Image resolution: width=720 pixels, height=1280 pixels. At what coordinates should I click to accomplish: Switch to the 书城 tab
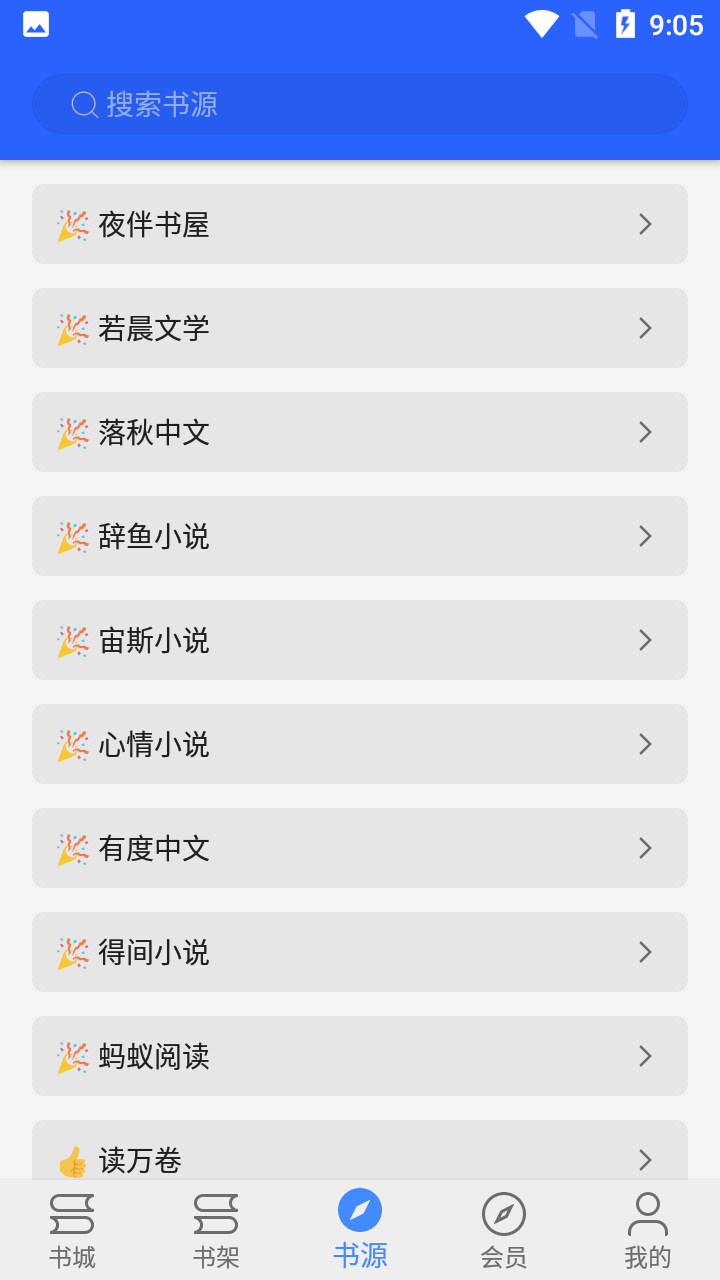coord(72,1230)
